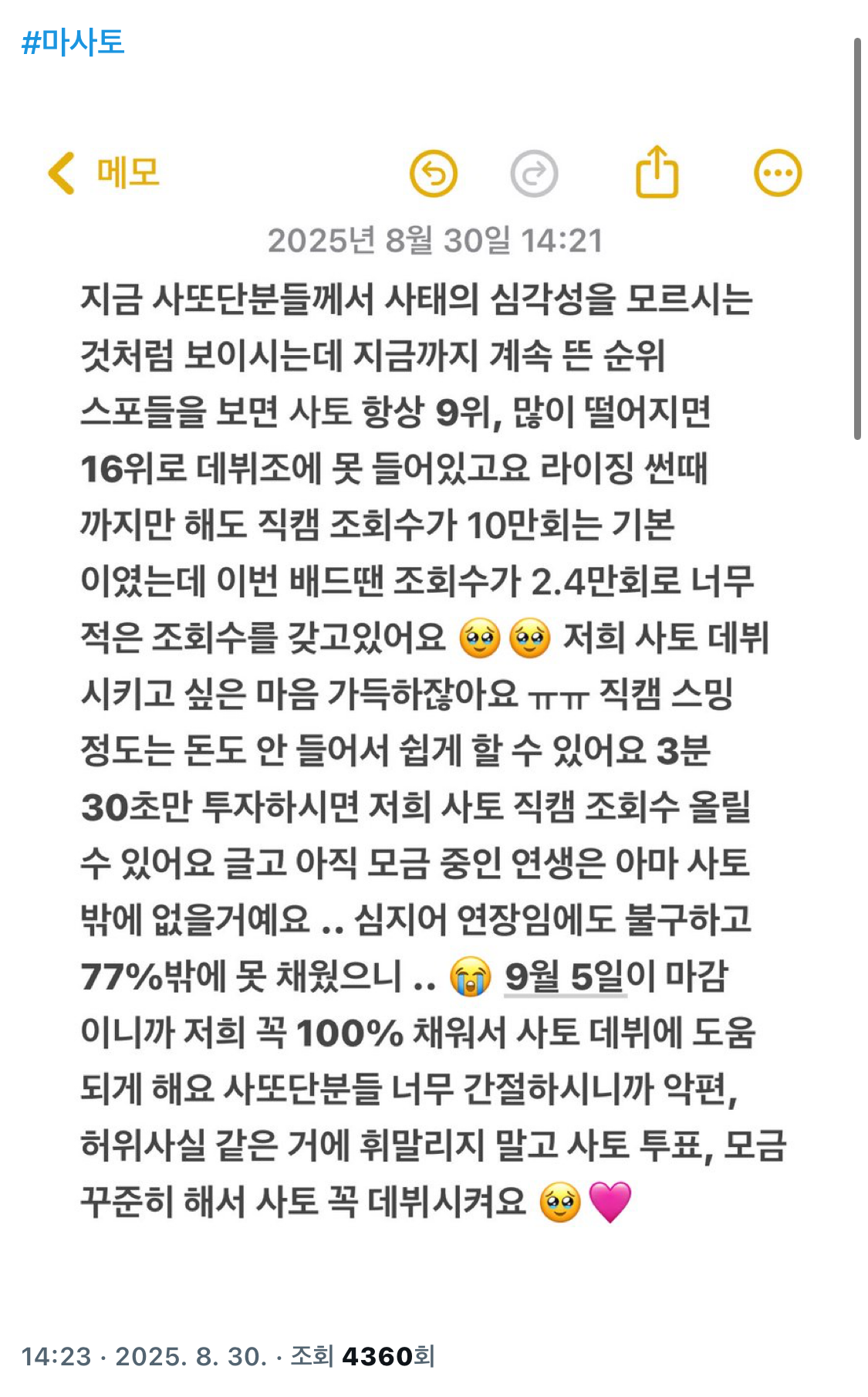This screenshot has height=1397, width=868.
Task: Open the attached memo screenshot image
Action: (x=432, y=695)
